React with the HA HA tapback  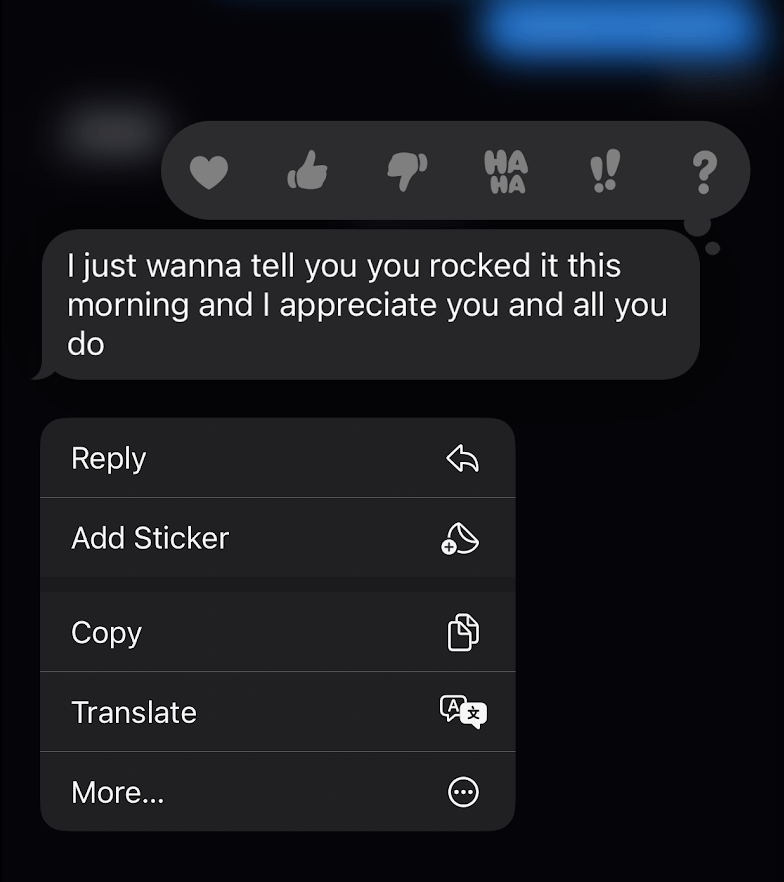click(x=505, y=172)
